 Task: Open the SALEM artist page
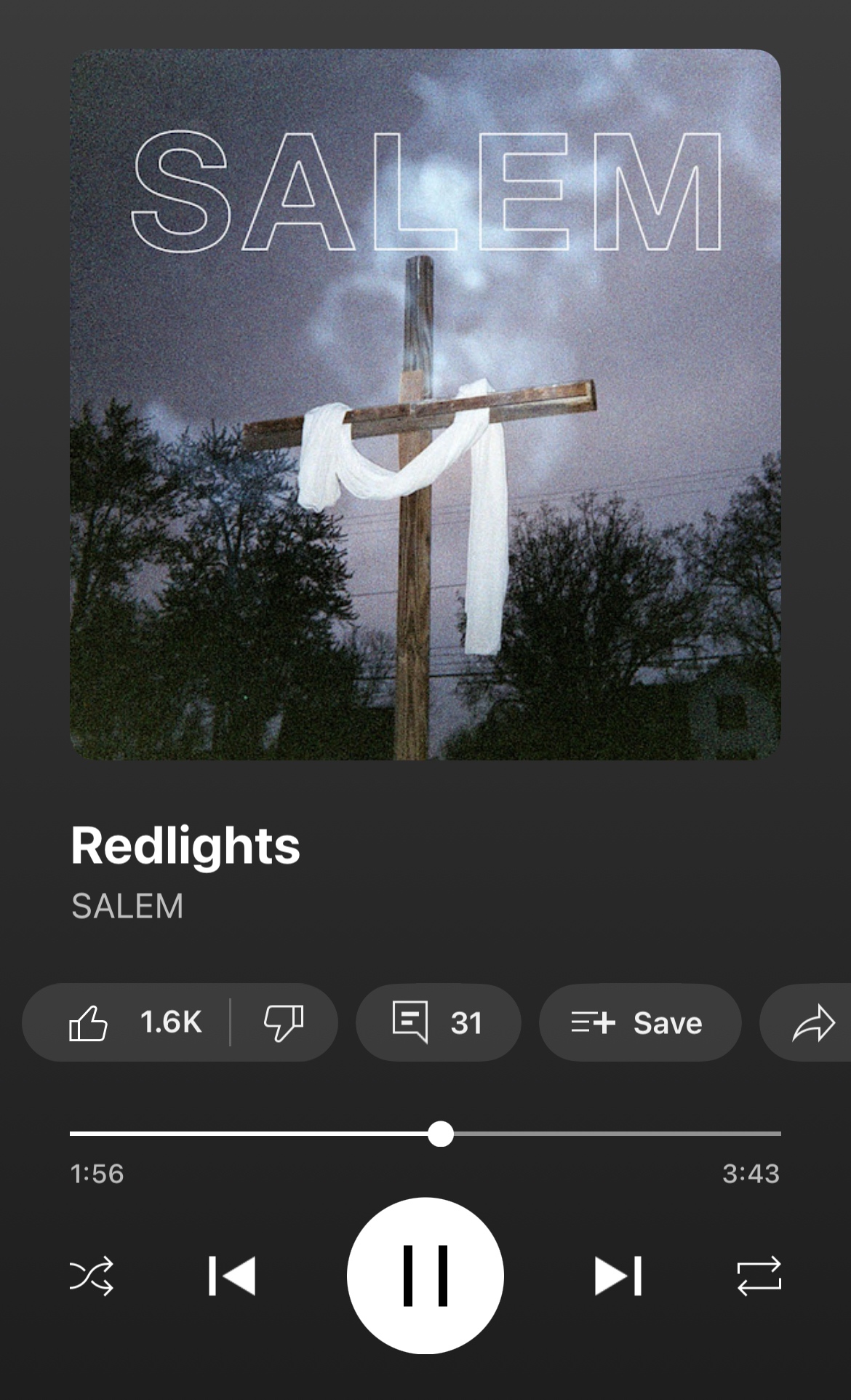pos(127,906)
